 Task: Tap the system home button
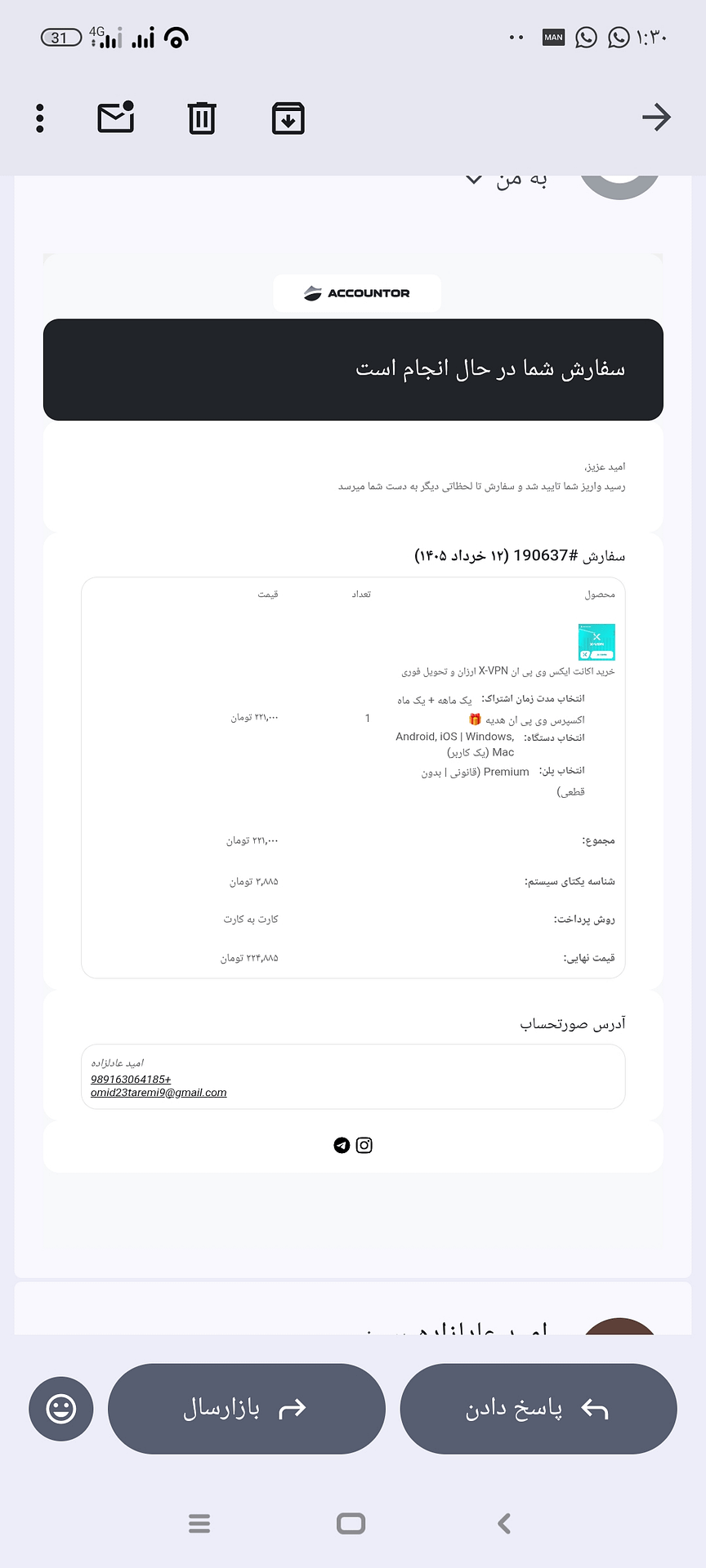click(351, 1523)
